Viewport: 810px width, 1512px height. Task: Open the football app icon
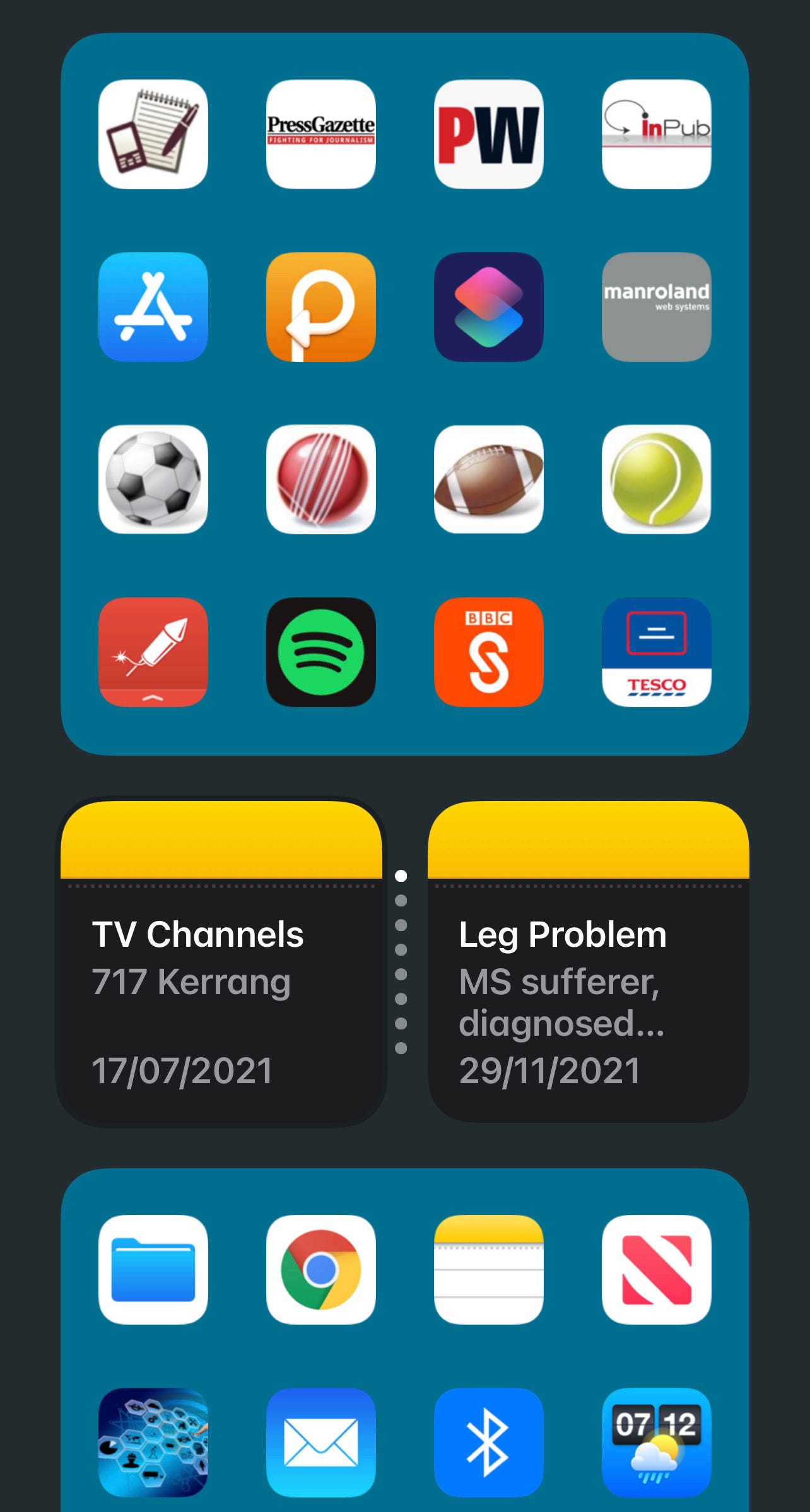point(153,479)
